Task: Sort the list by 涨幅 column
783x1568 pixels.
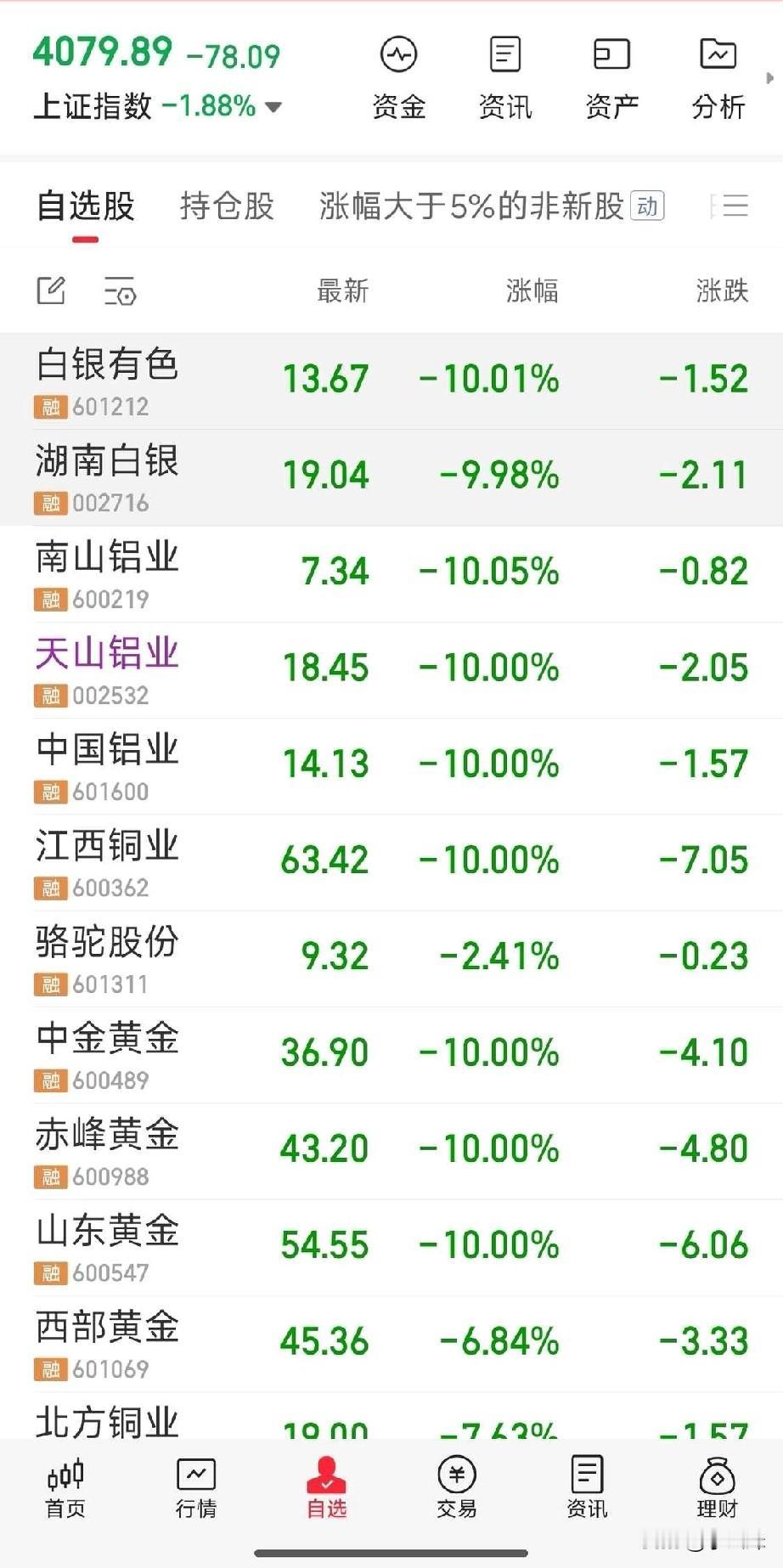Action: [530, 292]
